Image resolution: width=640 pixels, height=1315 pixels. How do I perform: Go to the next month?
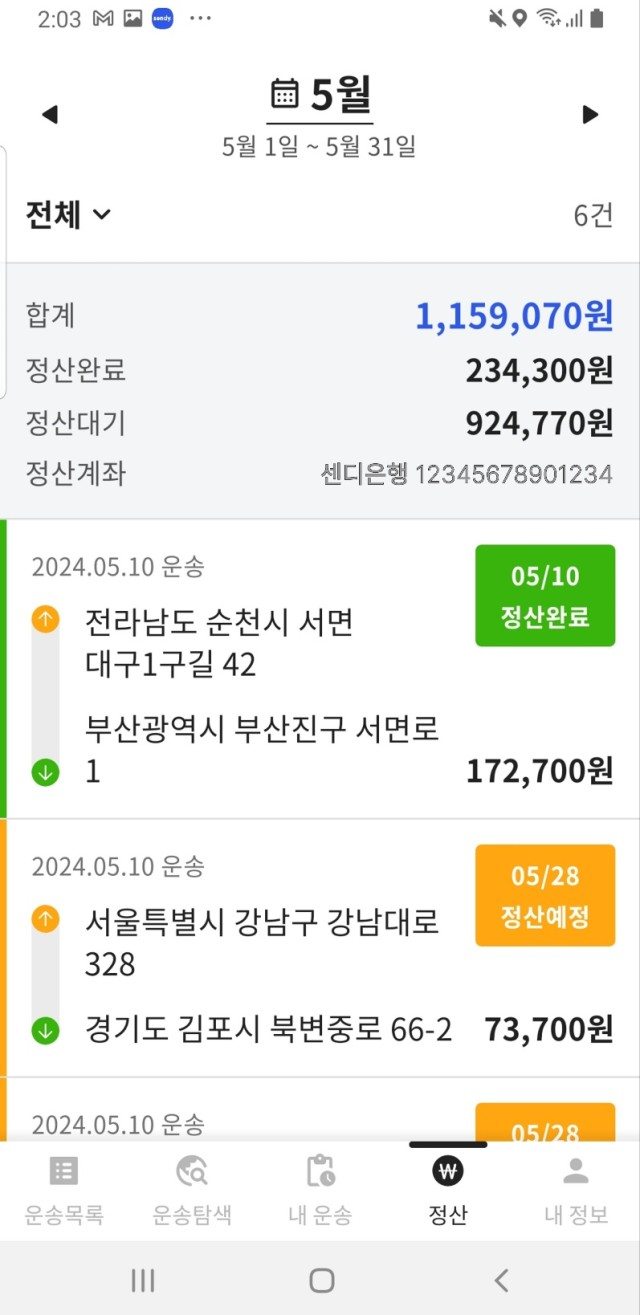pos(590,114)
